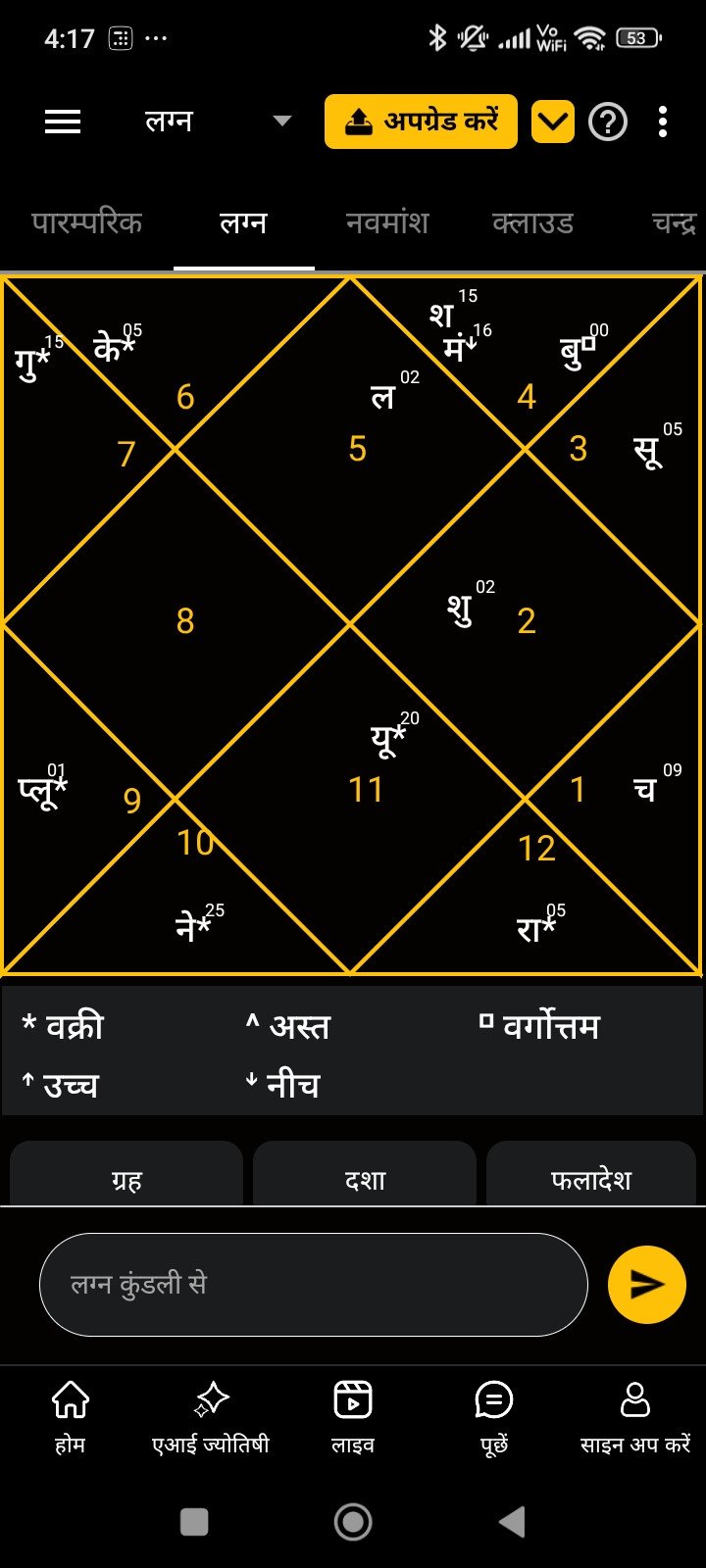Open the hamburger drawer menu
Screen dimensions: 706x1568
click(63, 122)
